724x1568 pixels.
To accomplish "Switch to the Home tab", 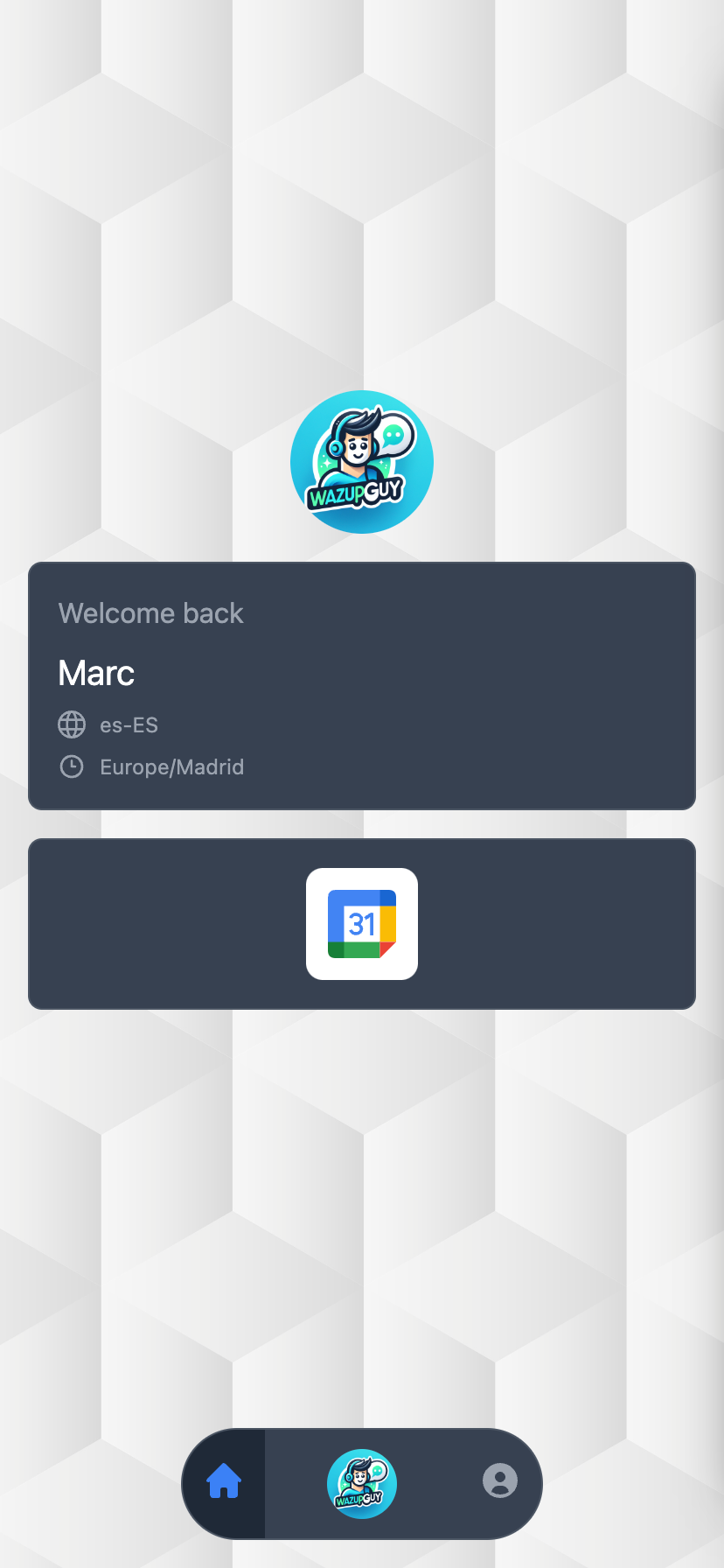I will [x=224, y=1482].
